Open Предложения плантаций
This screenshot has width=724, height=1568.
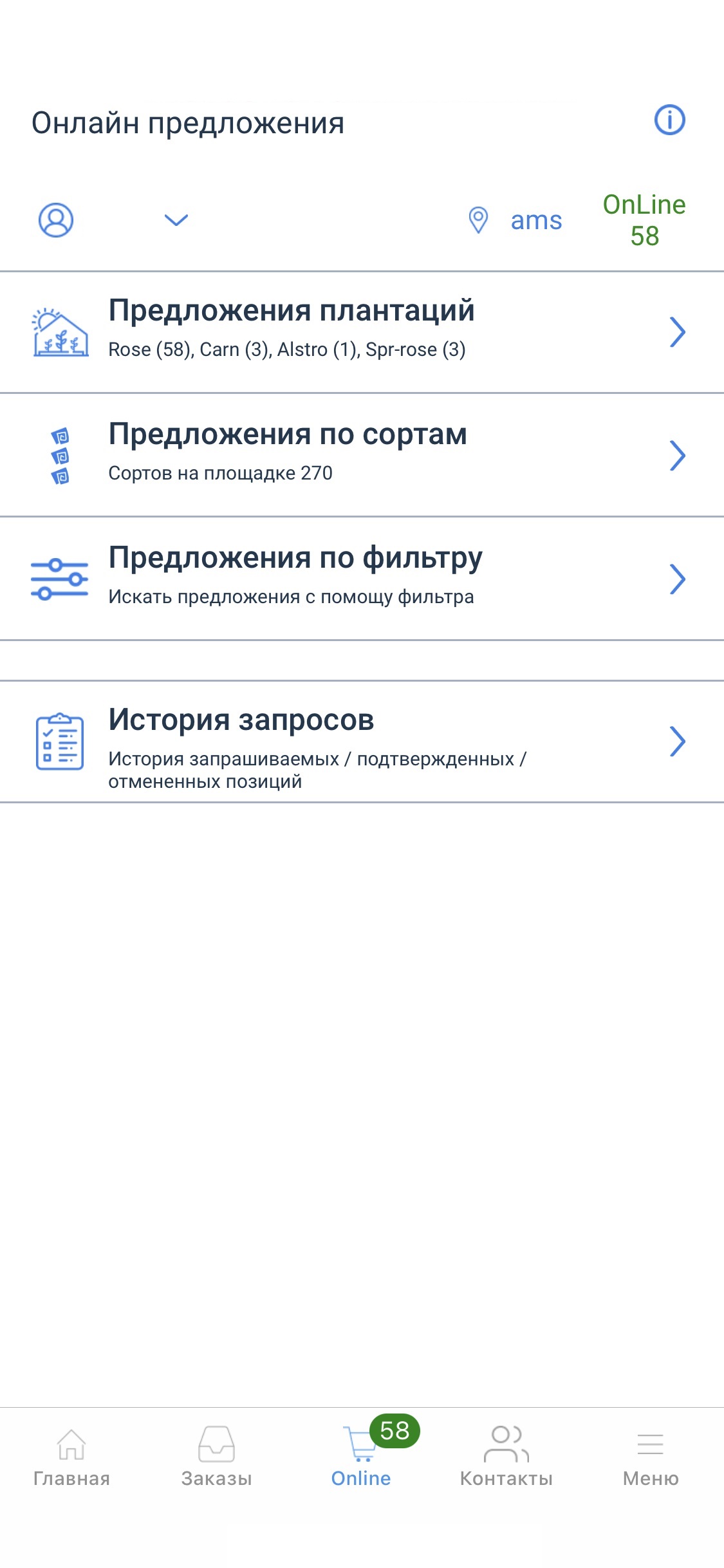(x=362, y=332)
